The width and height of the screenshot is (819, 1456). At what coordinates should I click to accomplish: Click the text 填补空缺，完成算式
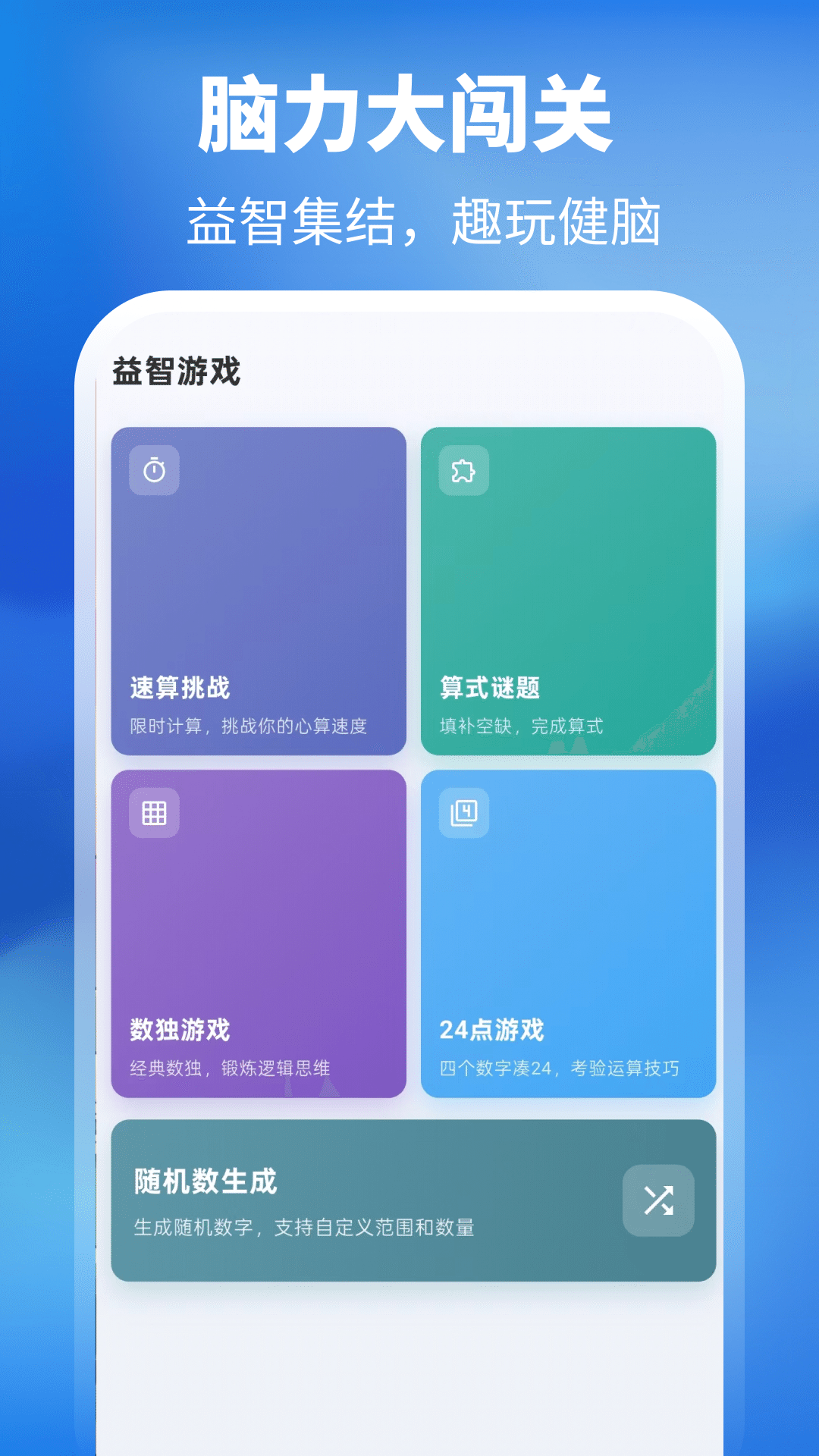pos(522,726)
